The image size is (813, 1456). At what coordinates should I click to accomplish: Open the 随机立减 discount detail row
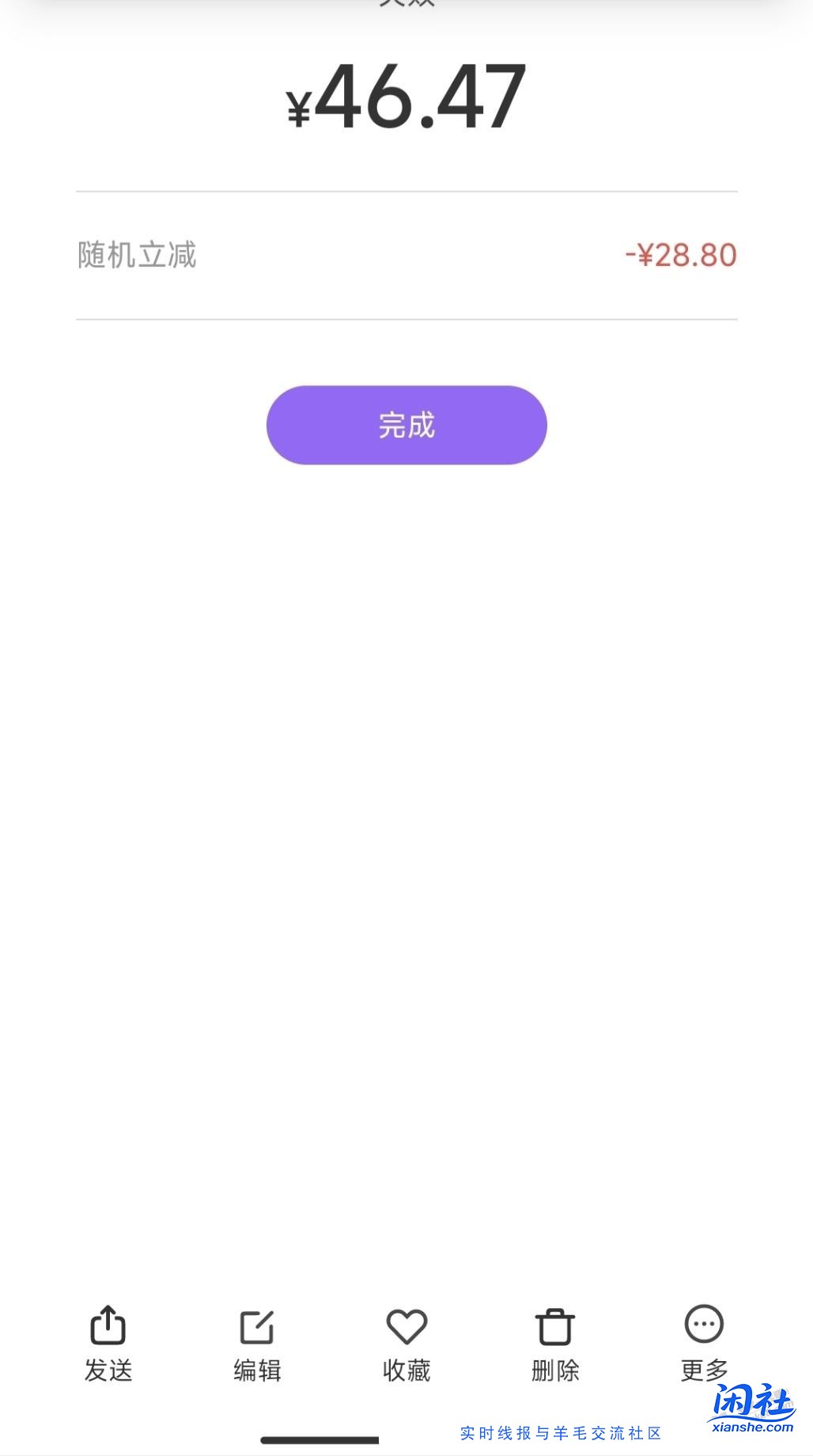click(x=406, y=255)
